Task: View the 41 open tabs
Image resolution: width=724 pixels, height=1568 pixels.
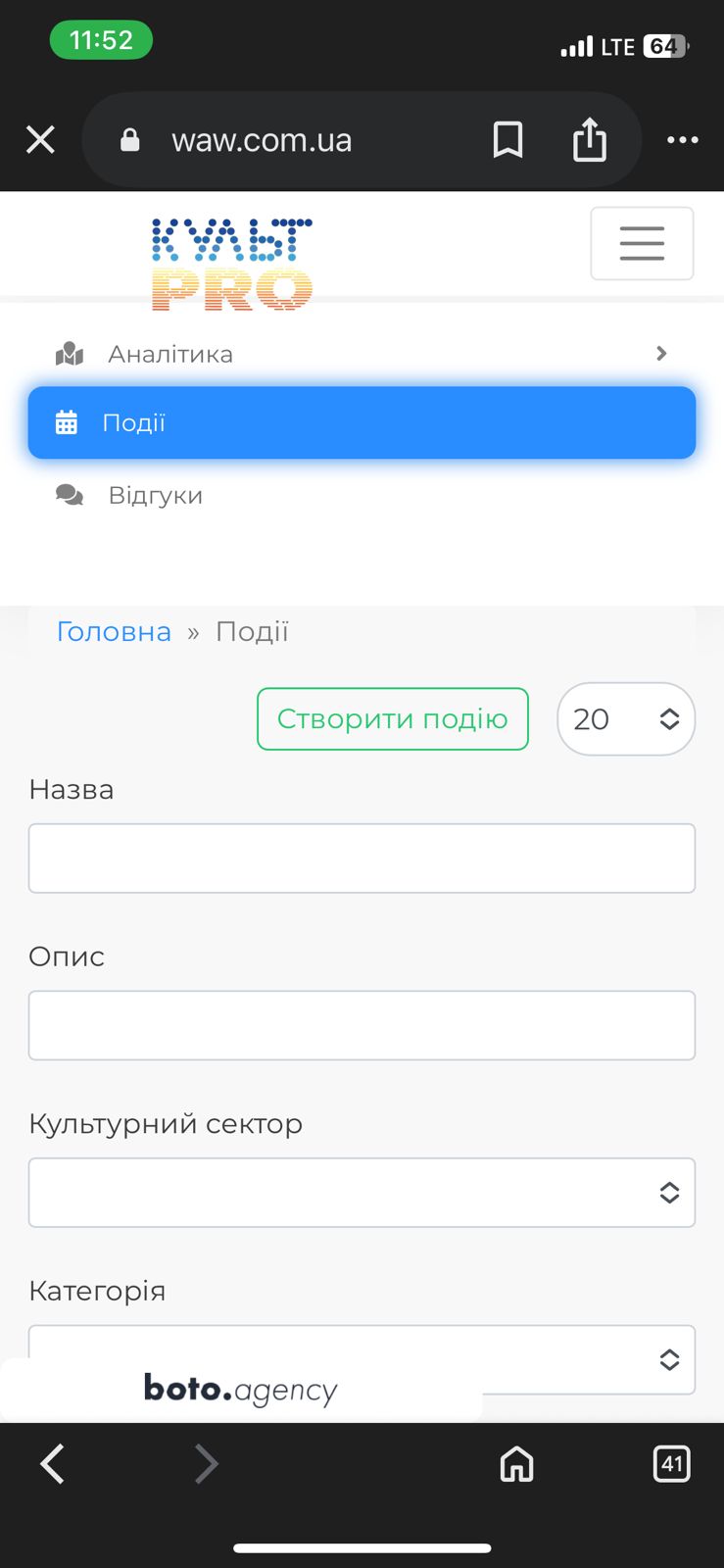Action: coord(671,1464)
